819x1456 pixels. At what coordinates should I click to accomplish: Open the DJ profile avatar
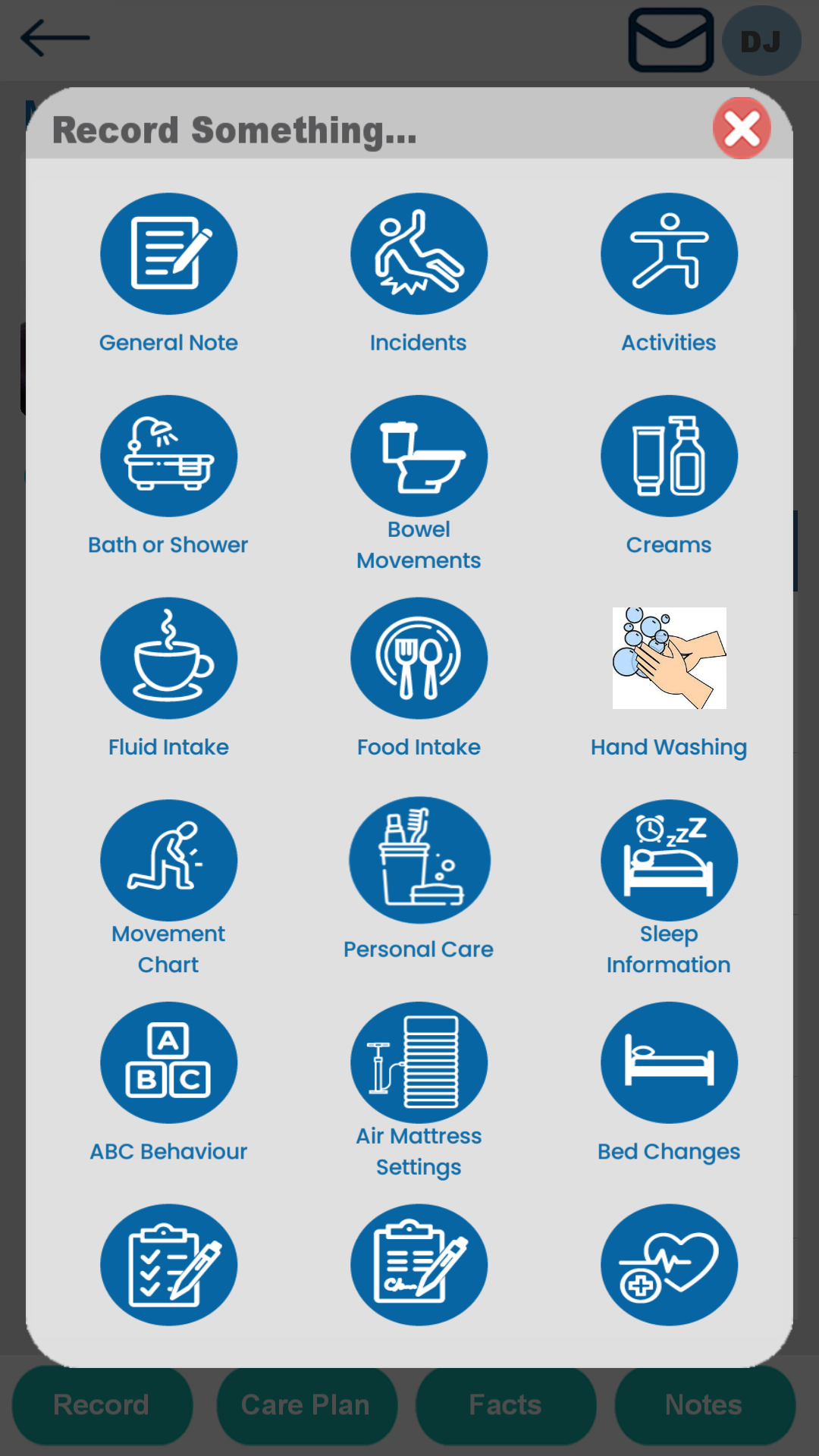[x=762, y=39]
